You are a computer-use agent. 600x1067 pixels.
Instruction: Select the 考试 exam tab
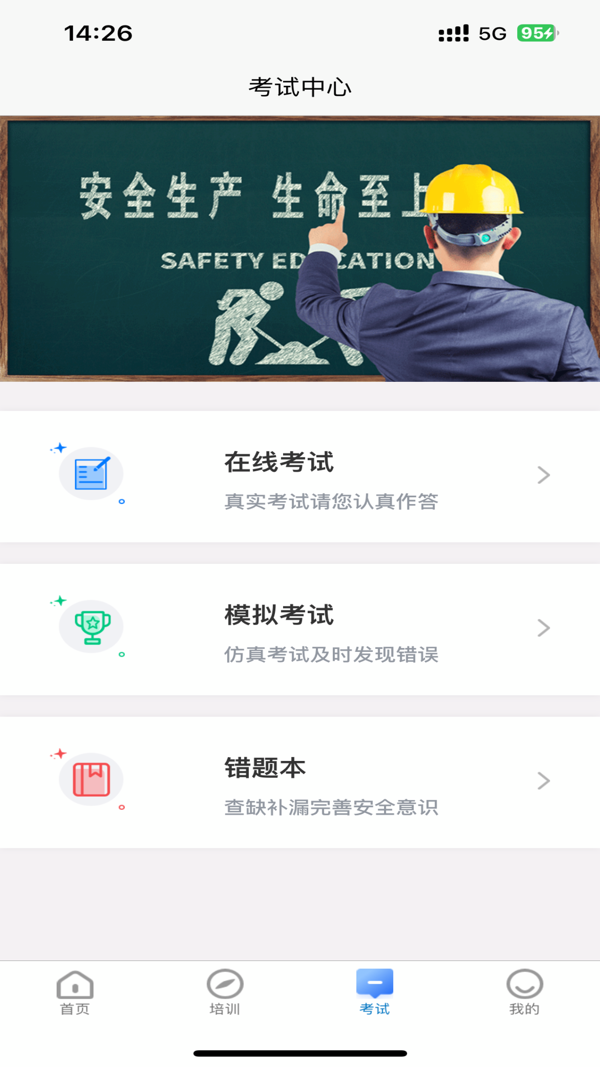click(x=375, y=992)
